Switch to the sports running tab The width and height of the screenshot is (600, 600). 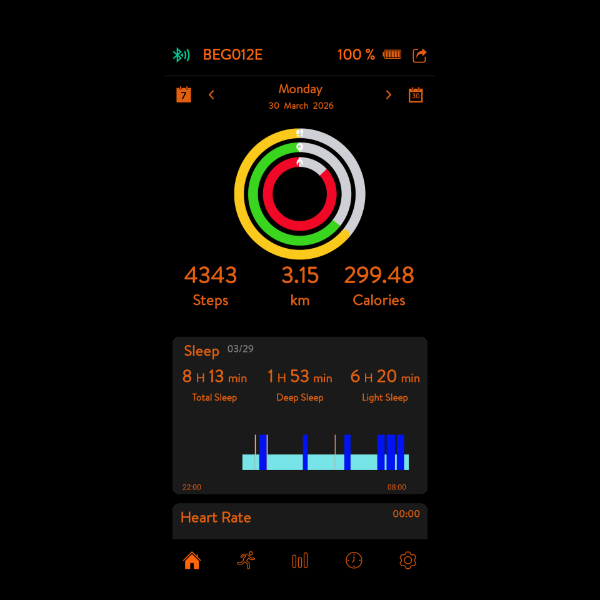pyautogui.click(x=246, y=561)
